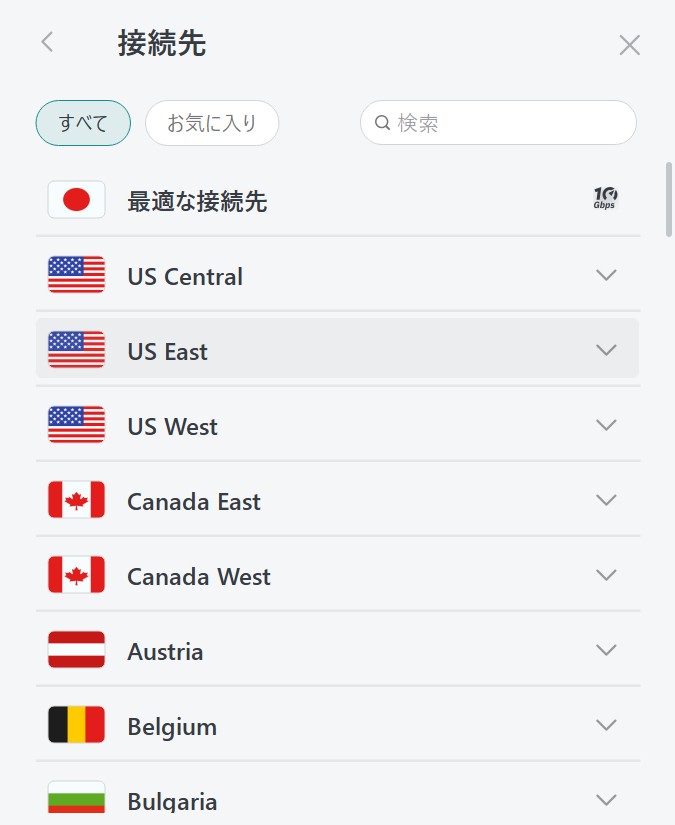Select the US Central location
The height and width of the screenshot is (825, 675).
pyautogui.click(x=185, y=276)
